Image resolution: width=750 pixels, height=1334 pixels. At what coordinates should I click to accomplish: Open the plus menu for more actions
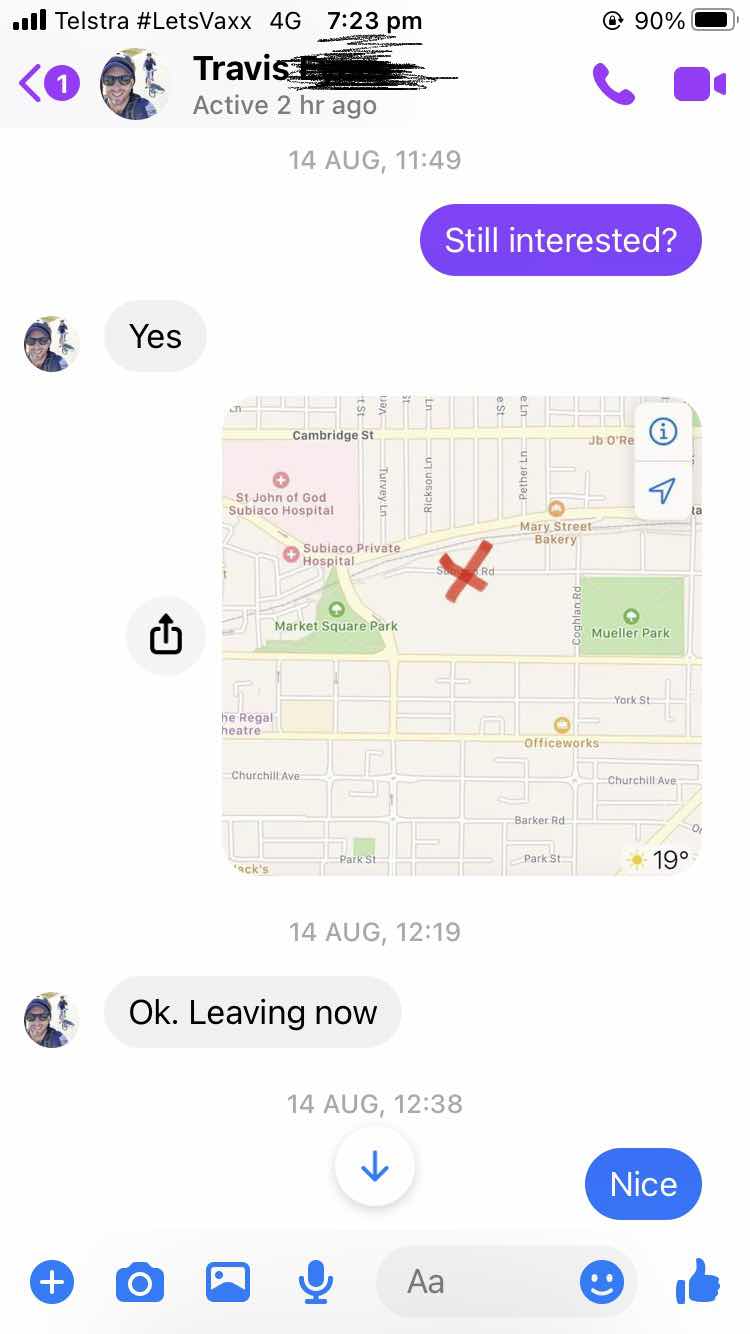52,1281
